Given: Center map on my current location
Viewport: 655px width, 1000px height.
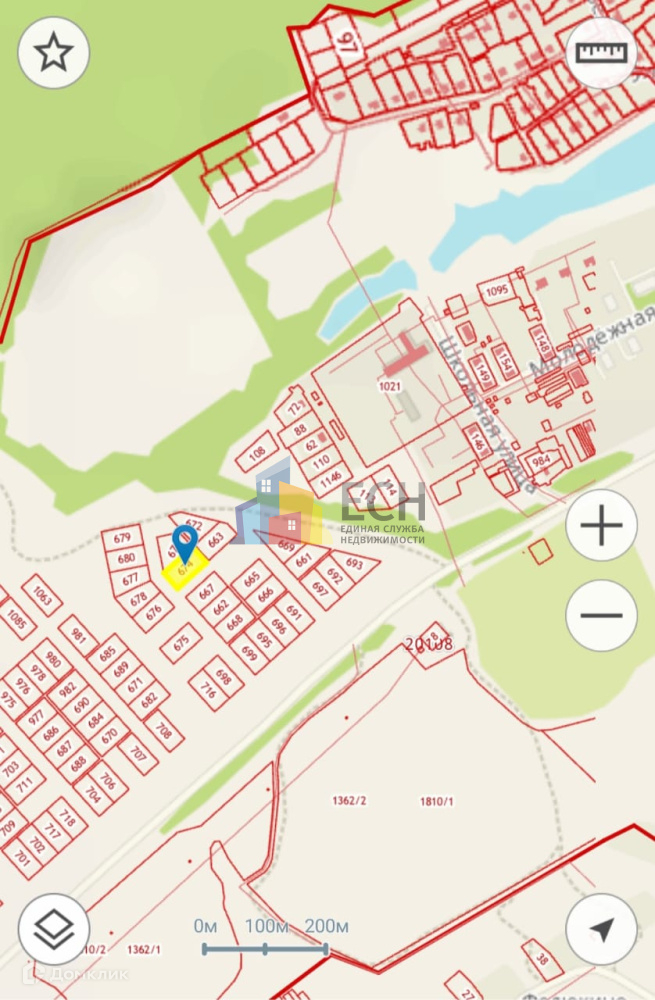Looking at the screenshot, I should tap(601, 929).
